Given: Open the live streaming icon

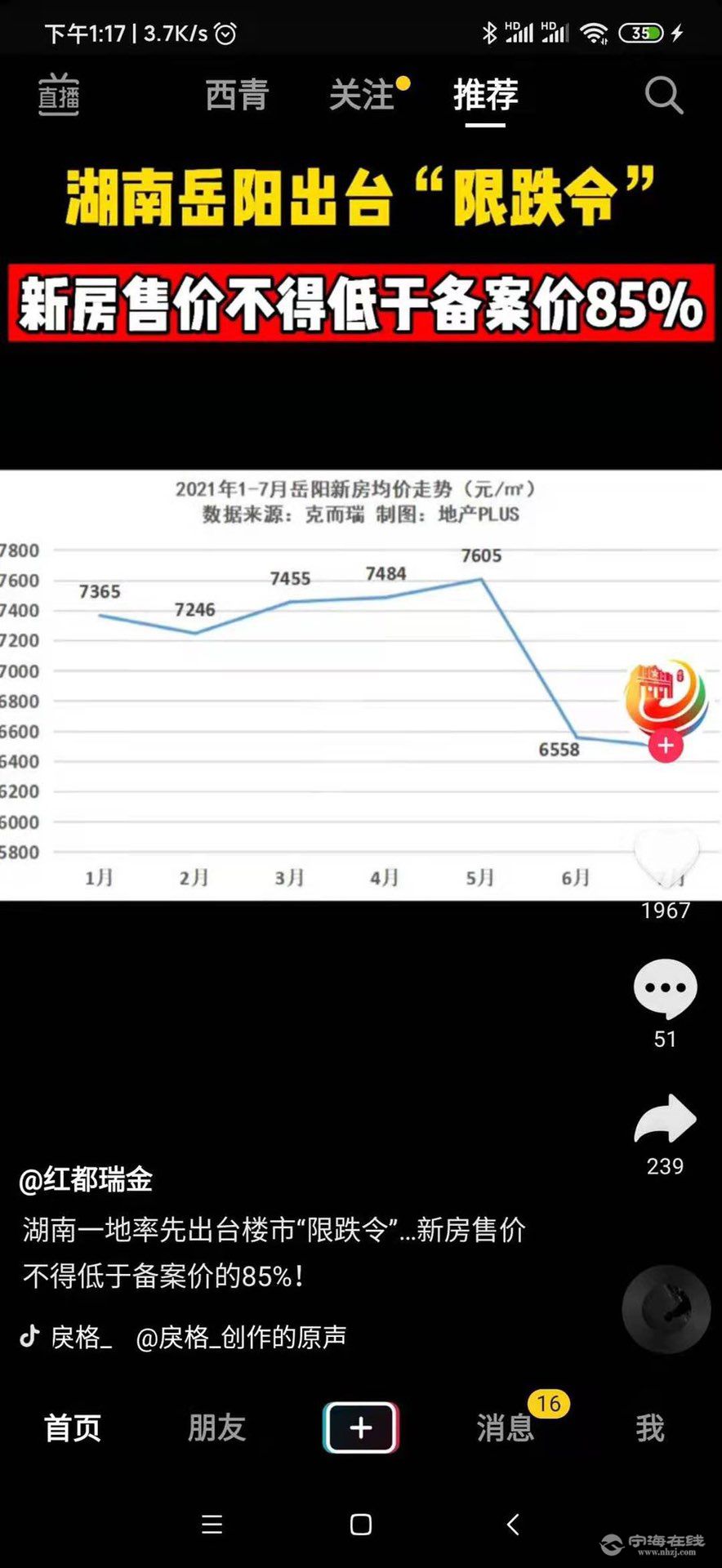Looking at the screenshot, I should pyautogui.click(x=59, y=96).
